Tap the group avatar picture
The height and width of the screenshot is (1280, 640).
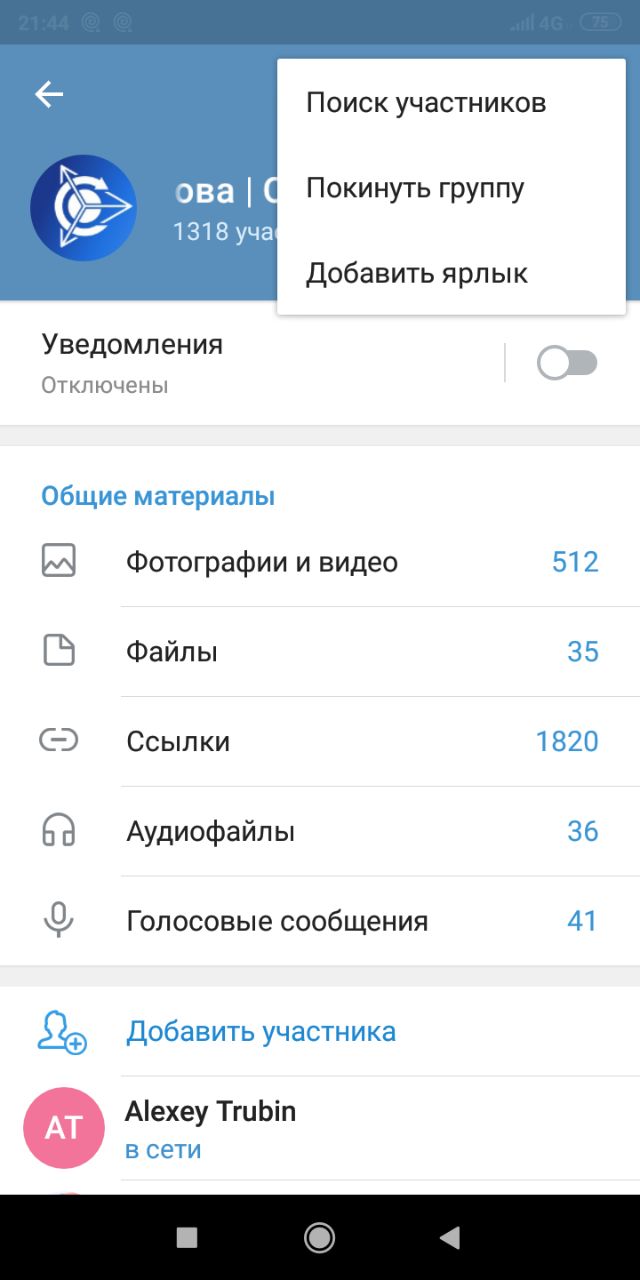pyautogui.click(x=83, y=208)
